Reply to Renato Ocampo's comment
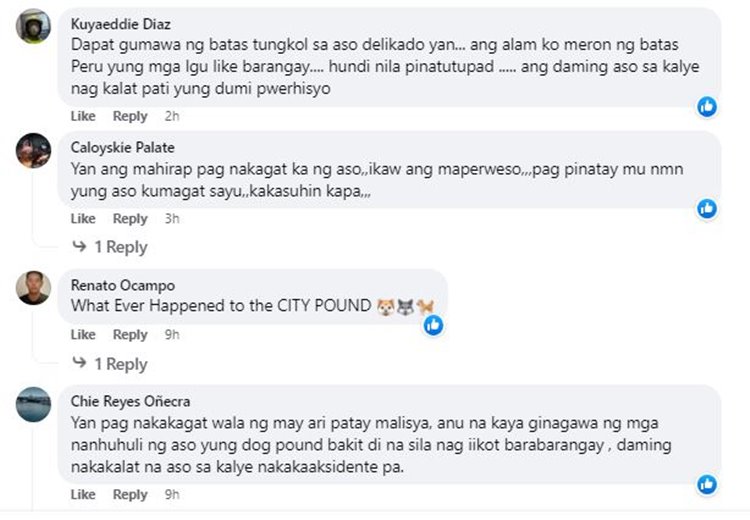 coord(130,335)
